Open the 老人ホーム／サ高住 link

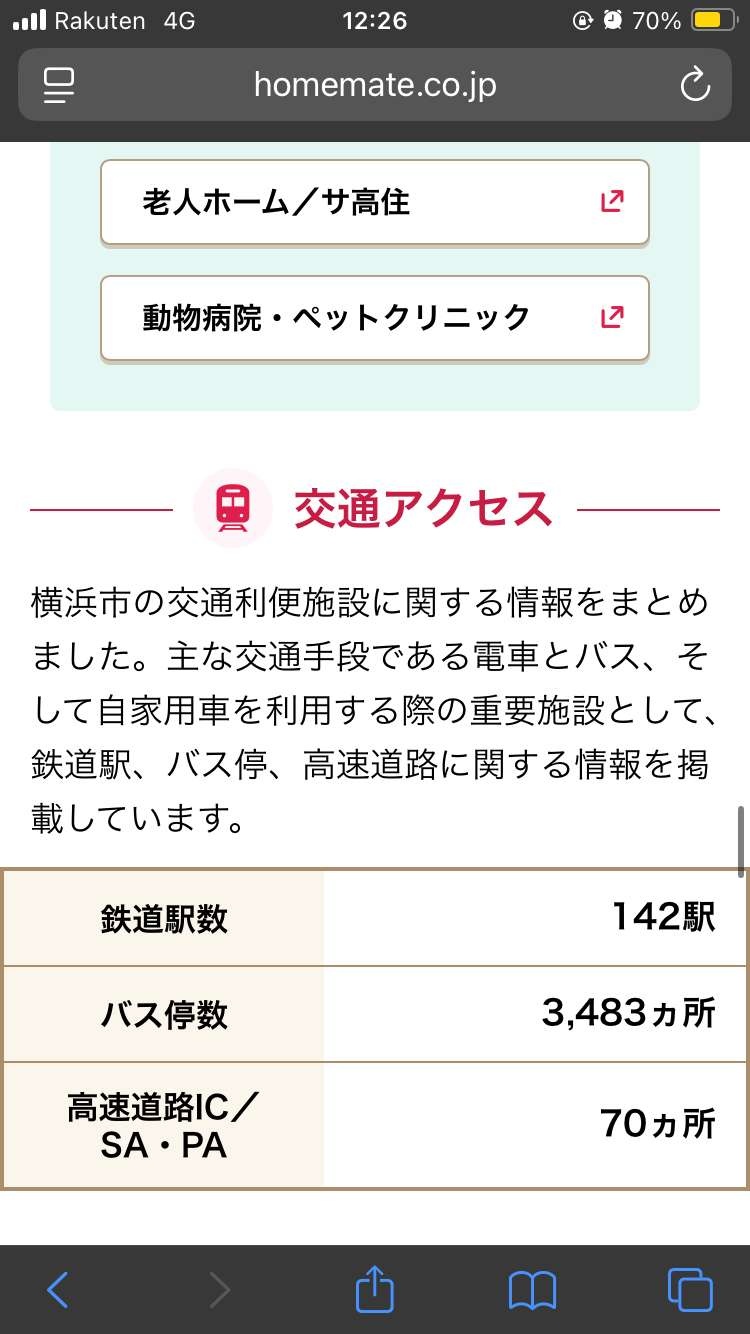374,202
